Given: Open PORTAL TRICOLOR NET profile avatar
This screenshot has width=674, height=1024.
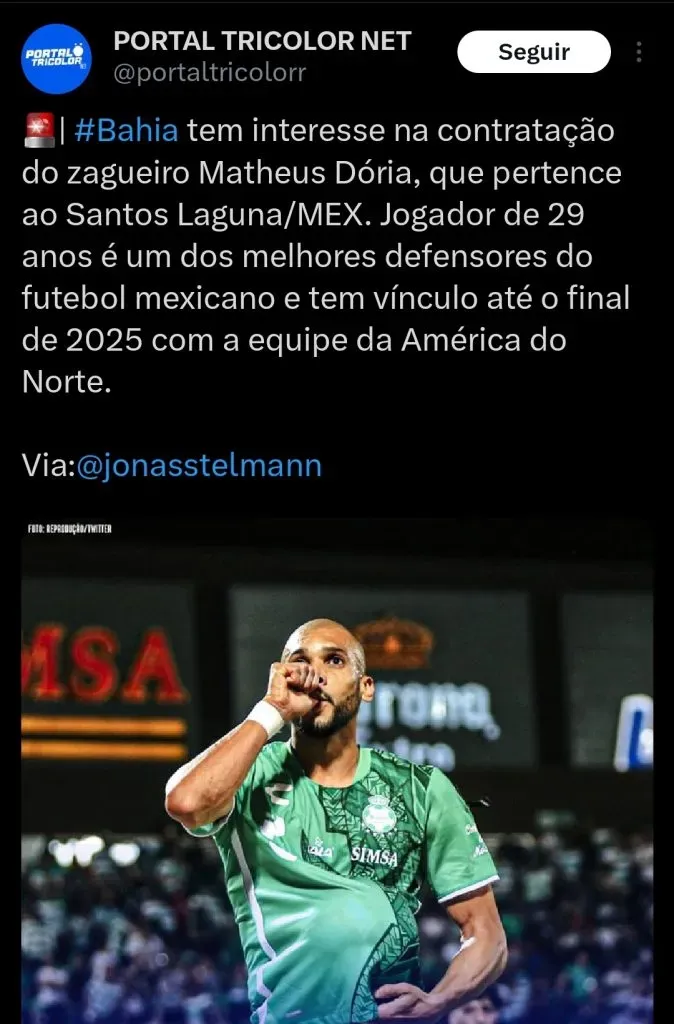Looking at the screenshot, I should [56, 59].
